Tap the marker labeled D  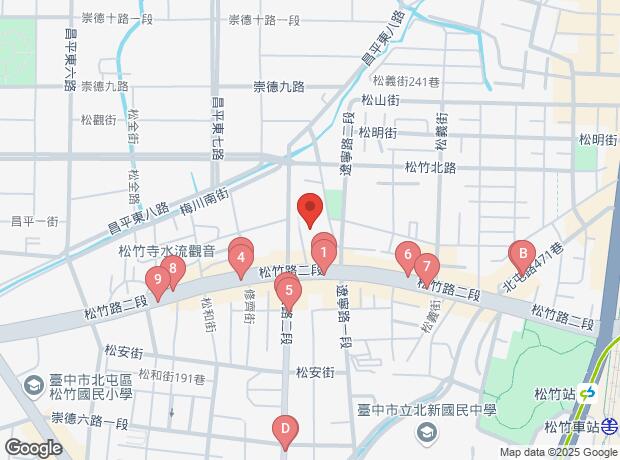(x=285, y=430)
